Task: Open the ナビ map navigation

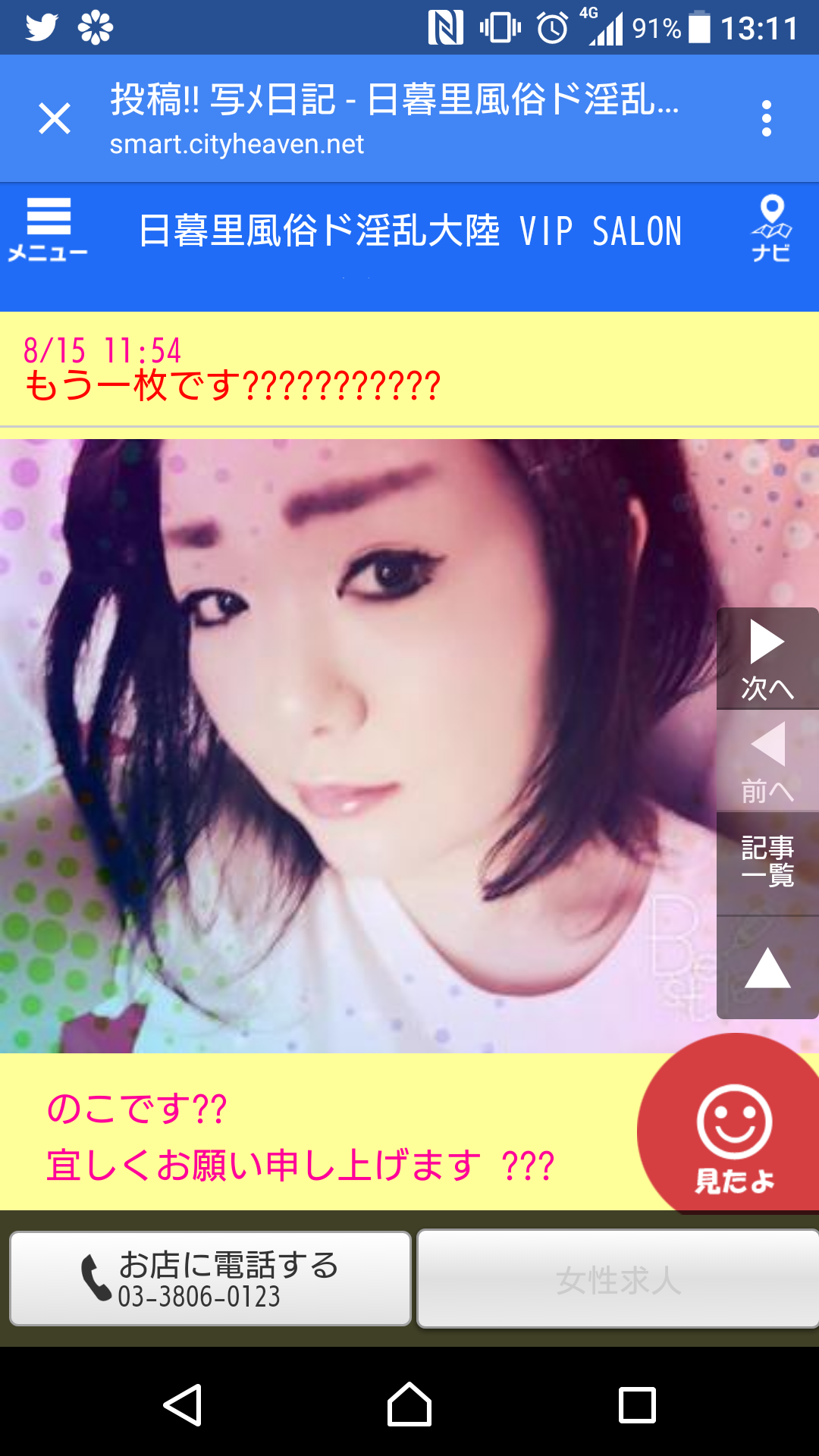Action: pyautogui.click(x=771, y=230)
